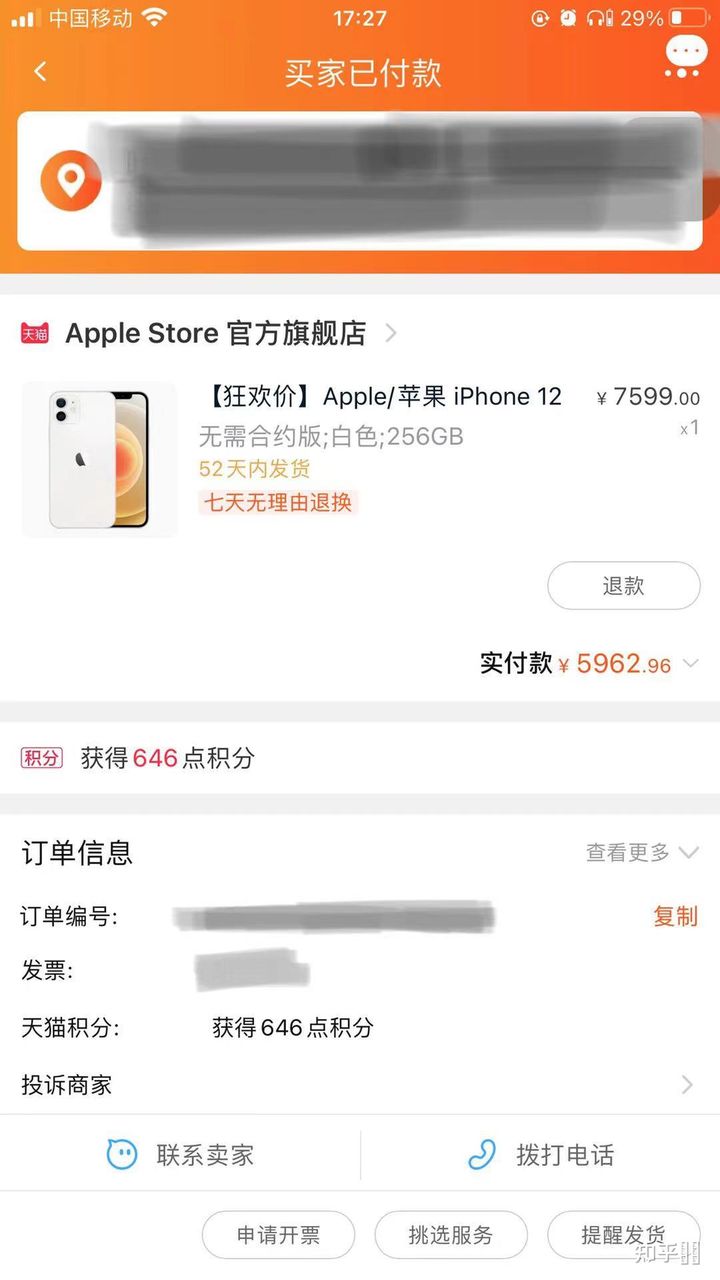Expand the 实付款 payment details chevron
The width and height of the screenshot is (720, 1280).
tap(690, 663)
